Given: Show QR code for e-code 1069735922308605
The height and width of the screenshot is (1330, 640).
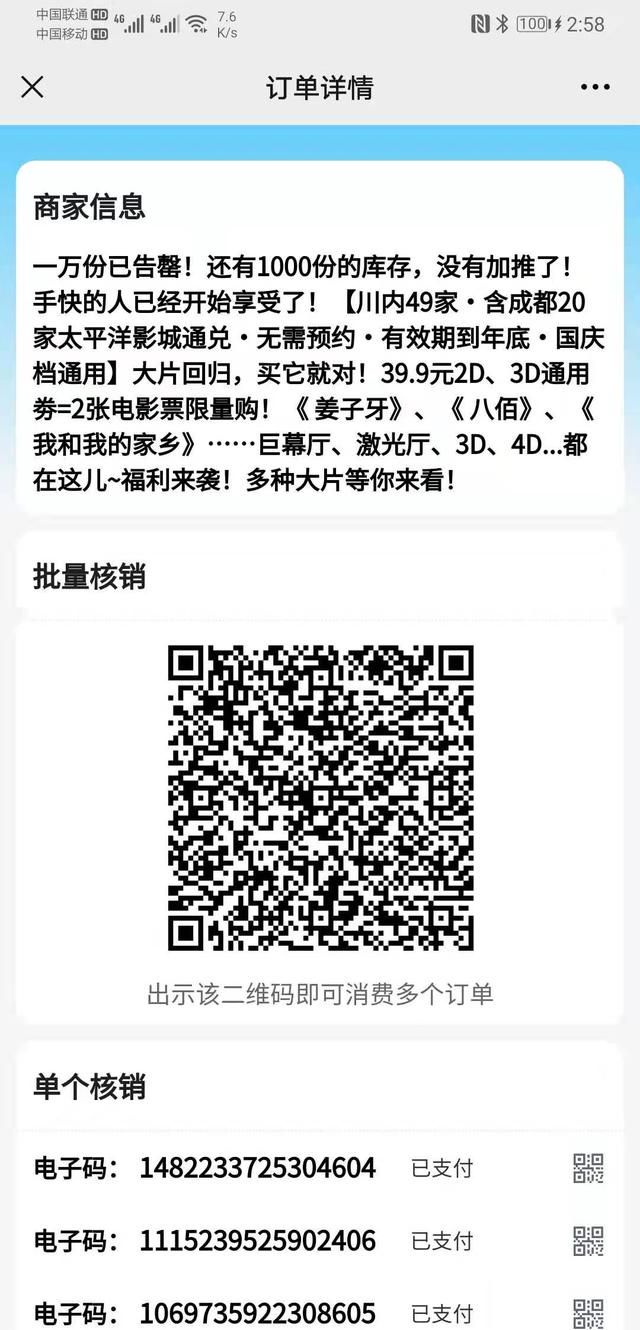Looking at the screenshot, I should [588, 1313].
